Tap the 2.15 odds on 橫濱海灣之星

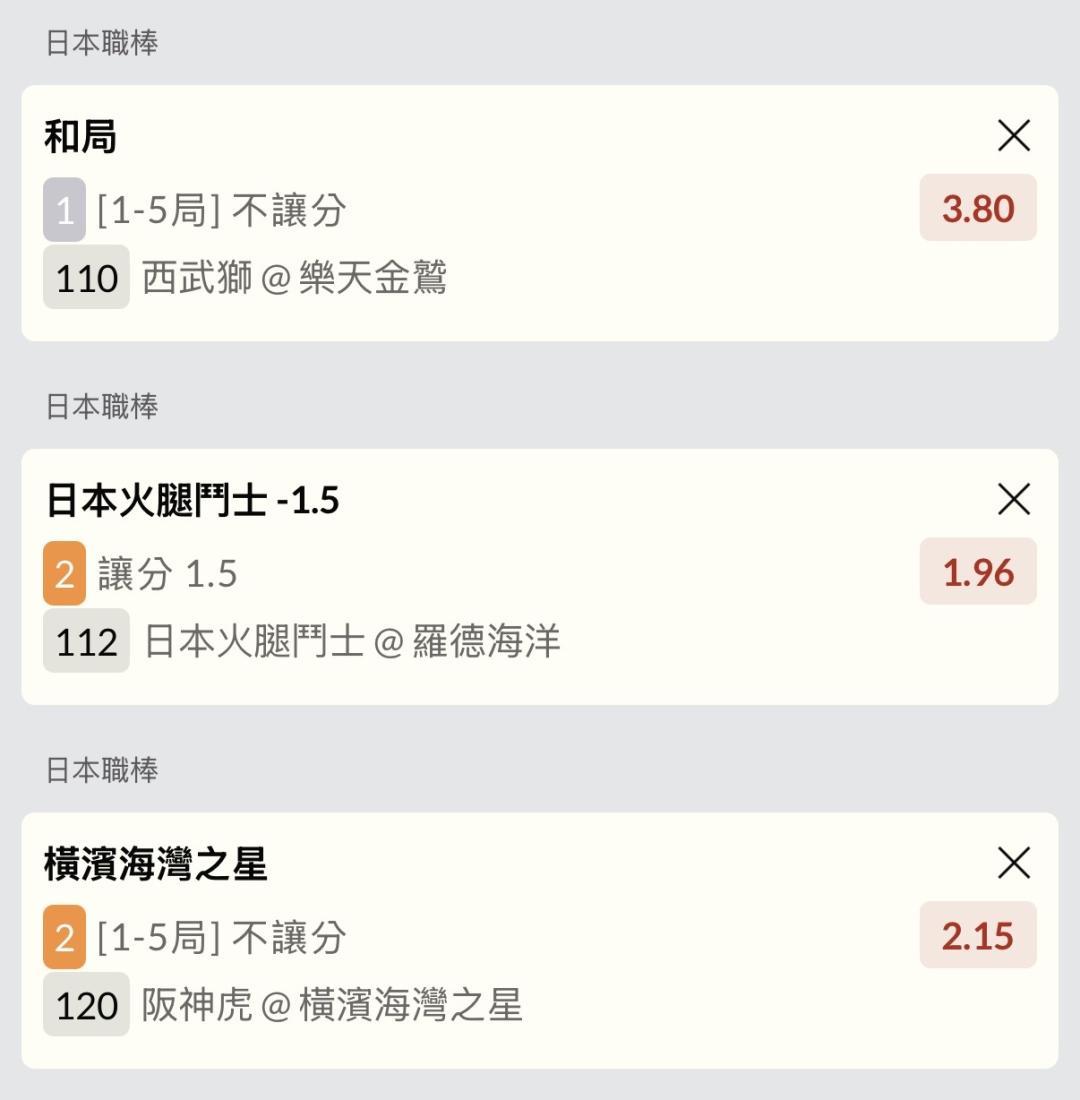click(x=978, y=934)
